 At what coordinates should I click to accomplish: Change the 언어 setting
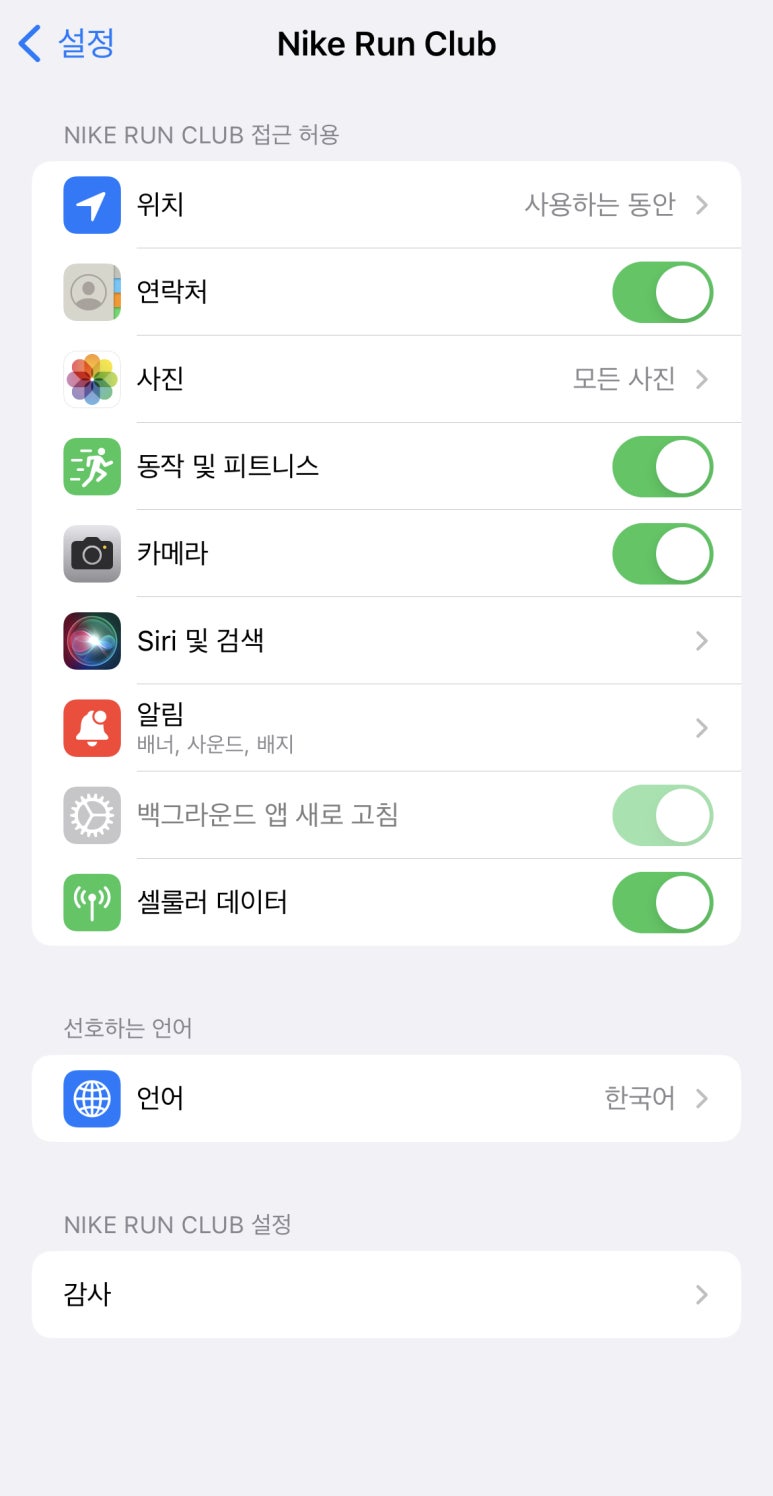coord(386,1098)
